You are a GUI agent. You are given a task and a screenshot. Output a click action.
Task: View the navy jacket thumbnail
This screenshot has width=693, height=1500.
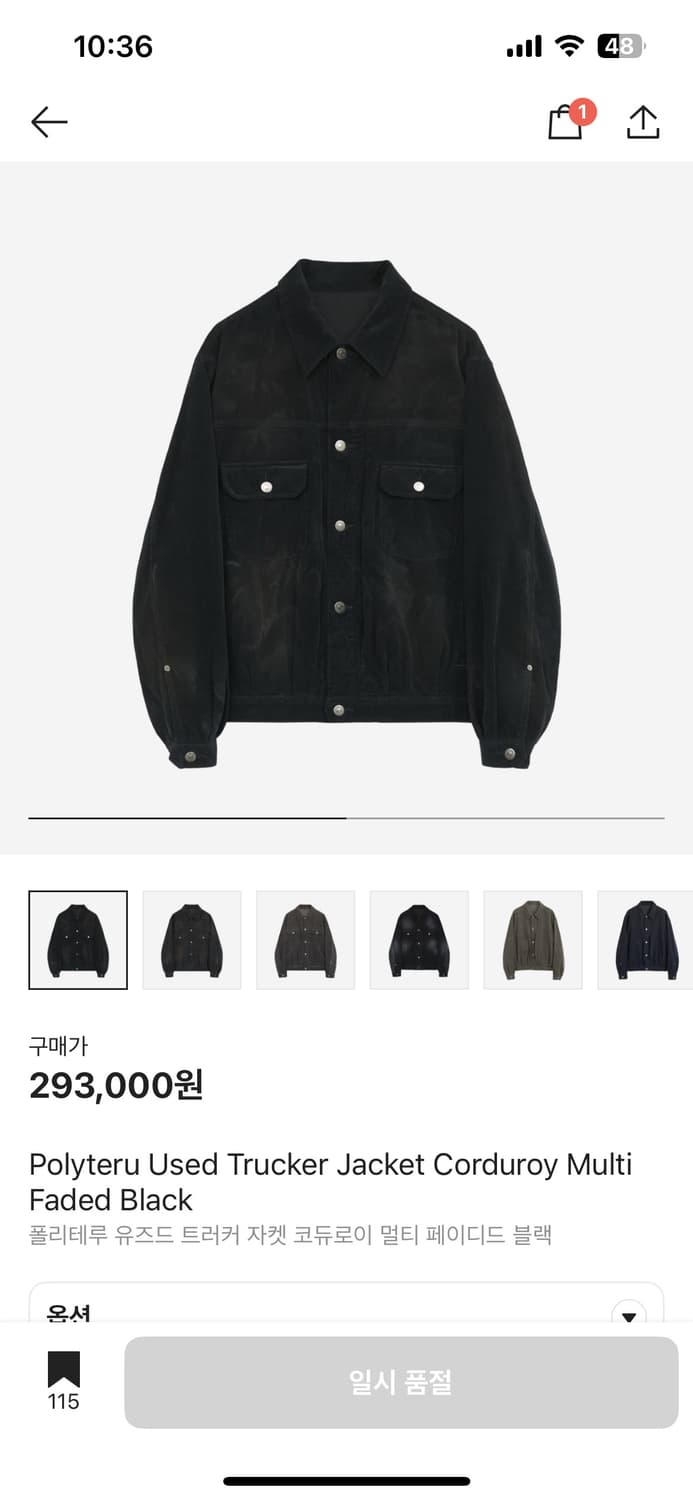pyautogui.click(x=645, y=940)
